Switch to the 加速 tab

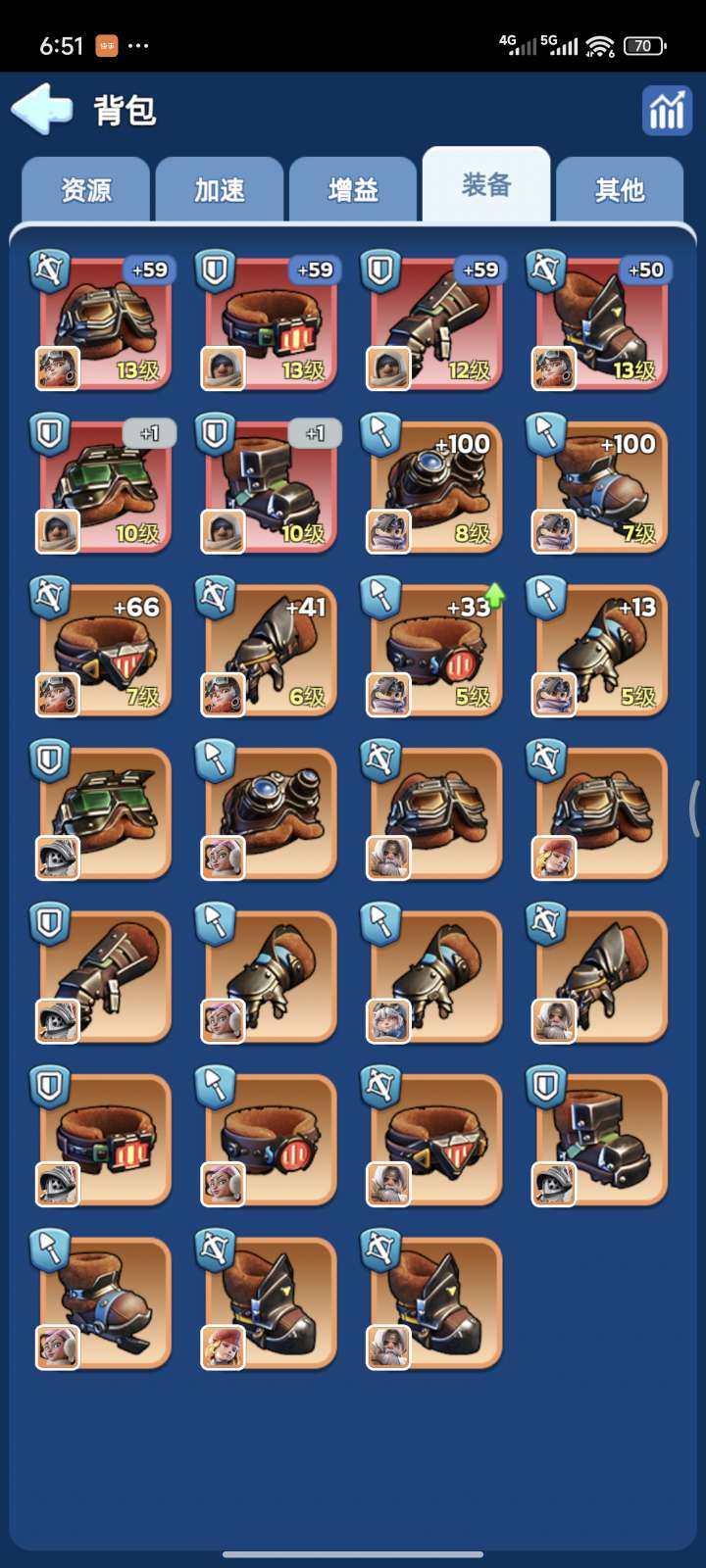[x=220, y=189]
